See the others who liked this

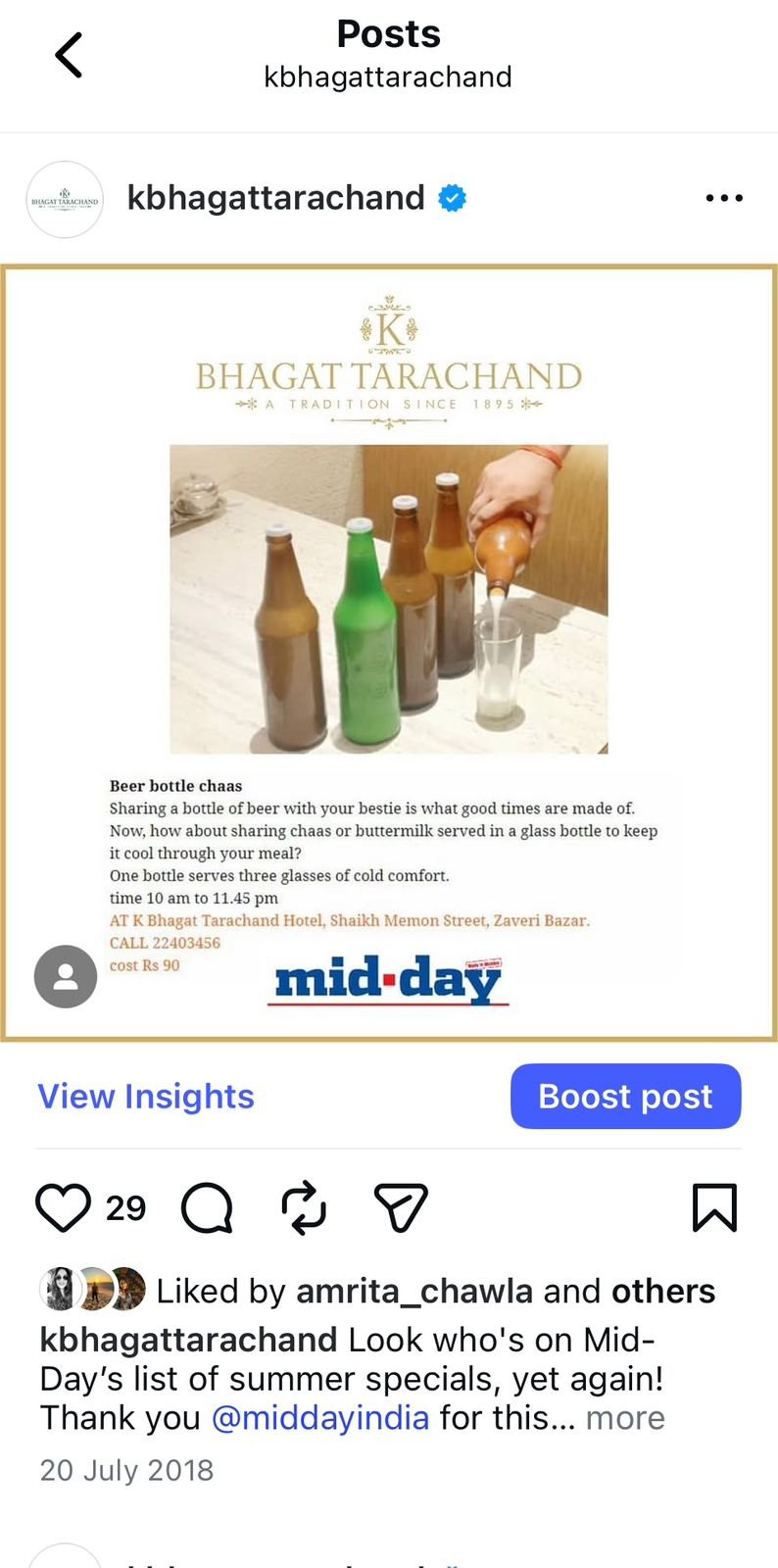pos(663,1291)
